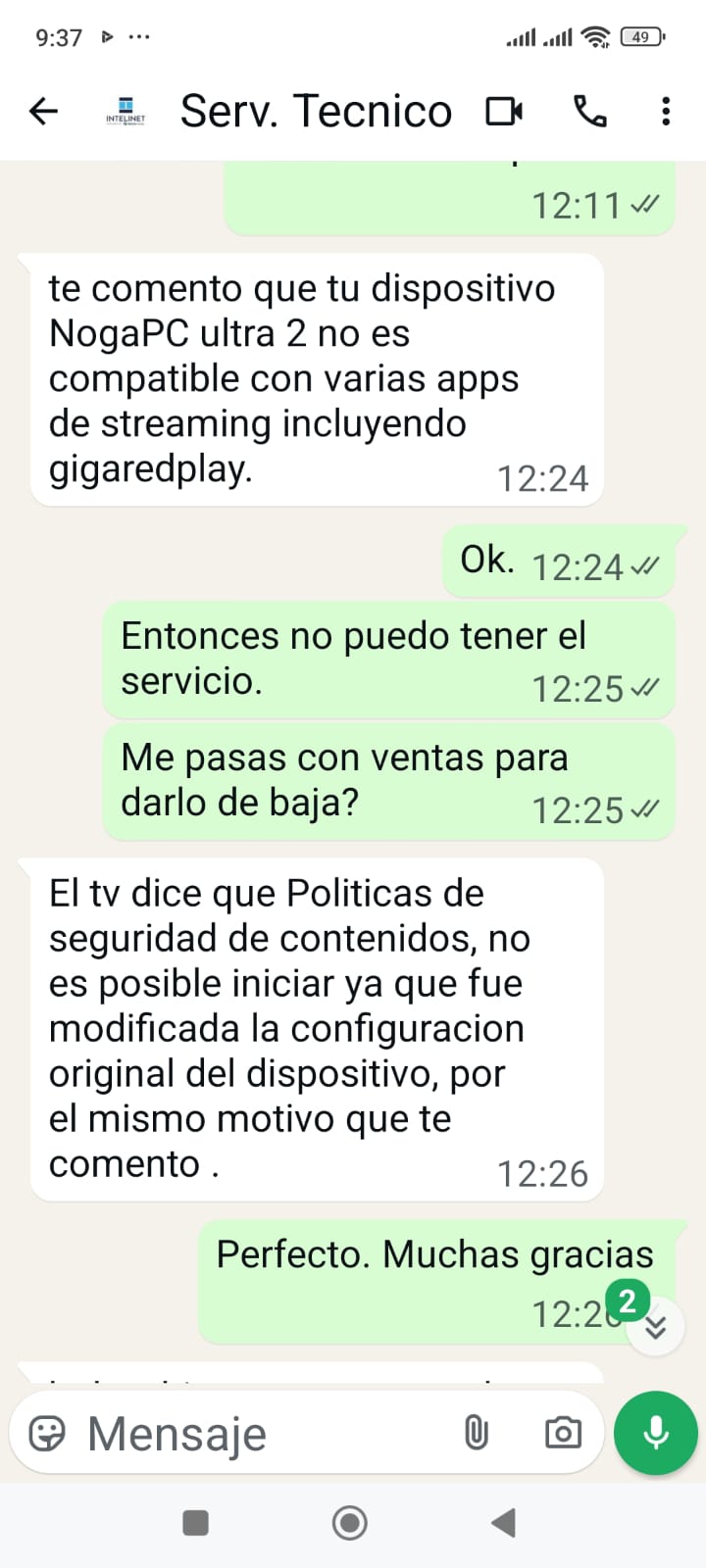Open the camera from the message bar
The width and height of the screenshot is (706, 1568).
coord(563,1434)
